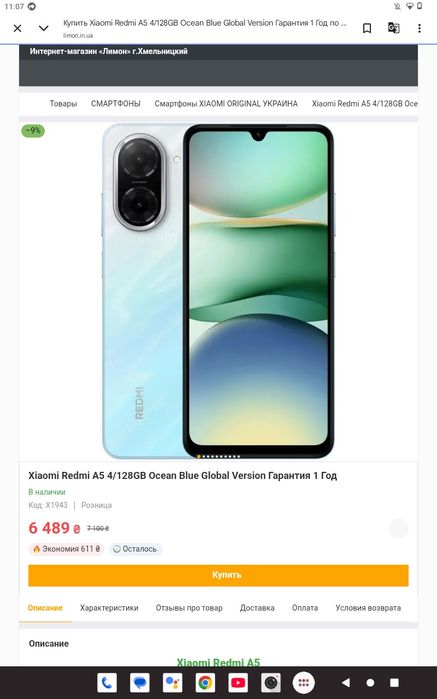Open the app drawer grid button
The height and width of the screenshot is (699, 437).
(x=304, y=683)
